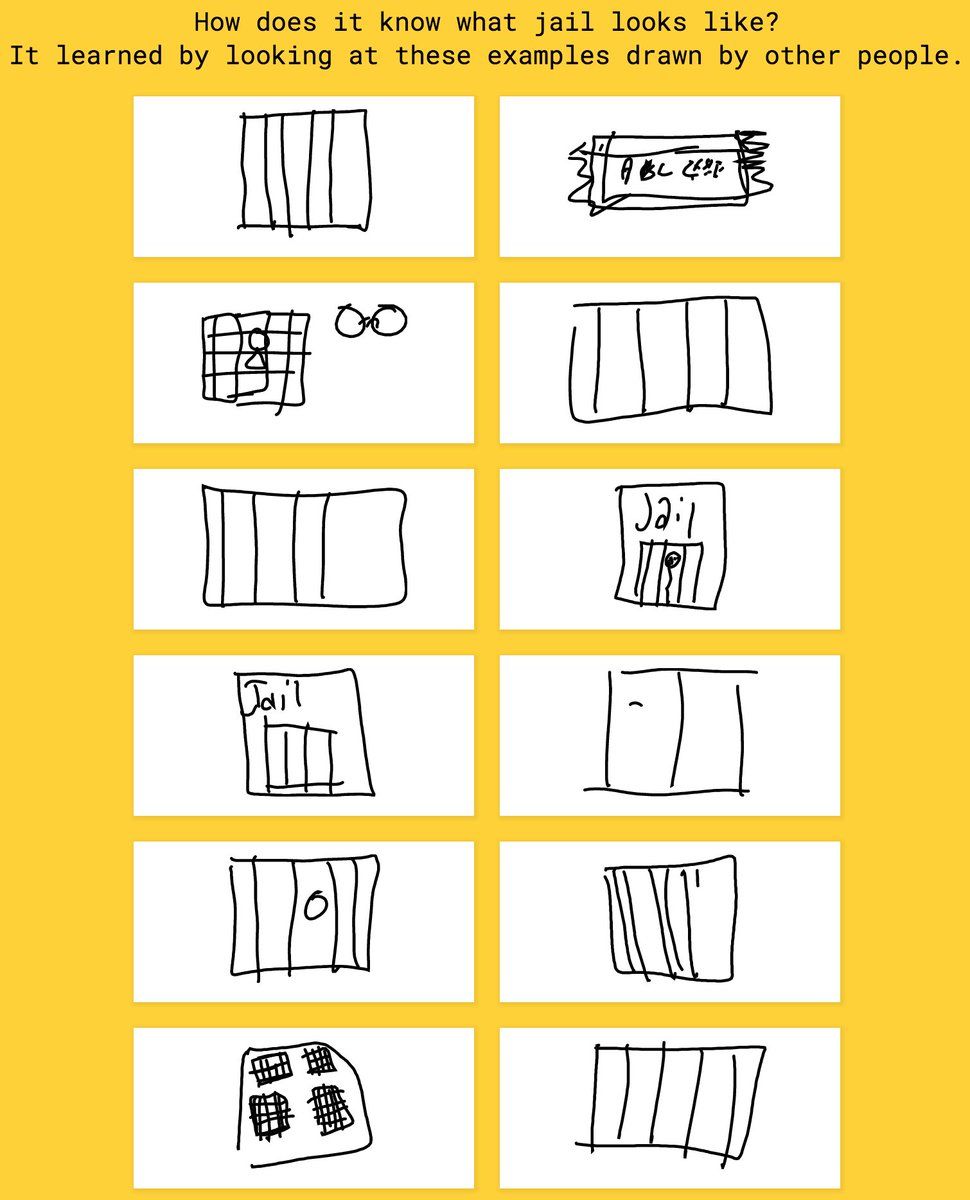The image size is (970, 1200).
Task: Select the Jail sketch with prisoner behind bars
Action: click(x=669, y=548)
